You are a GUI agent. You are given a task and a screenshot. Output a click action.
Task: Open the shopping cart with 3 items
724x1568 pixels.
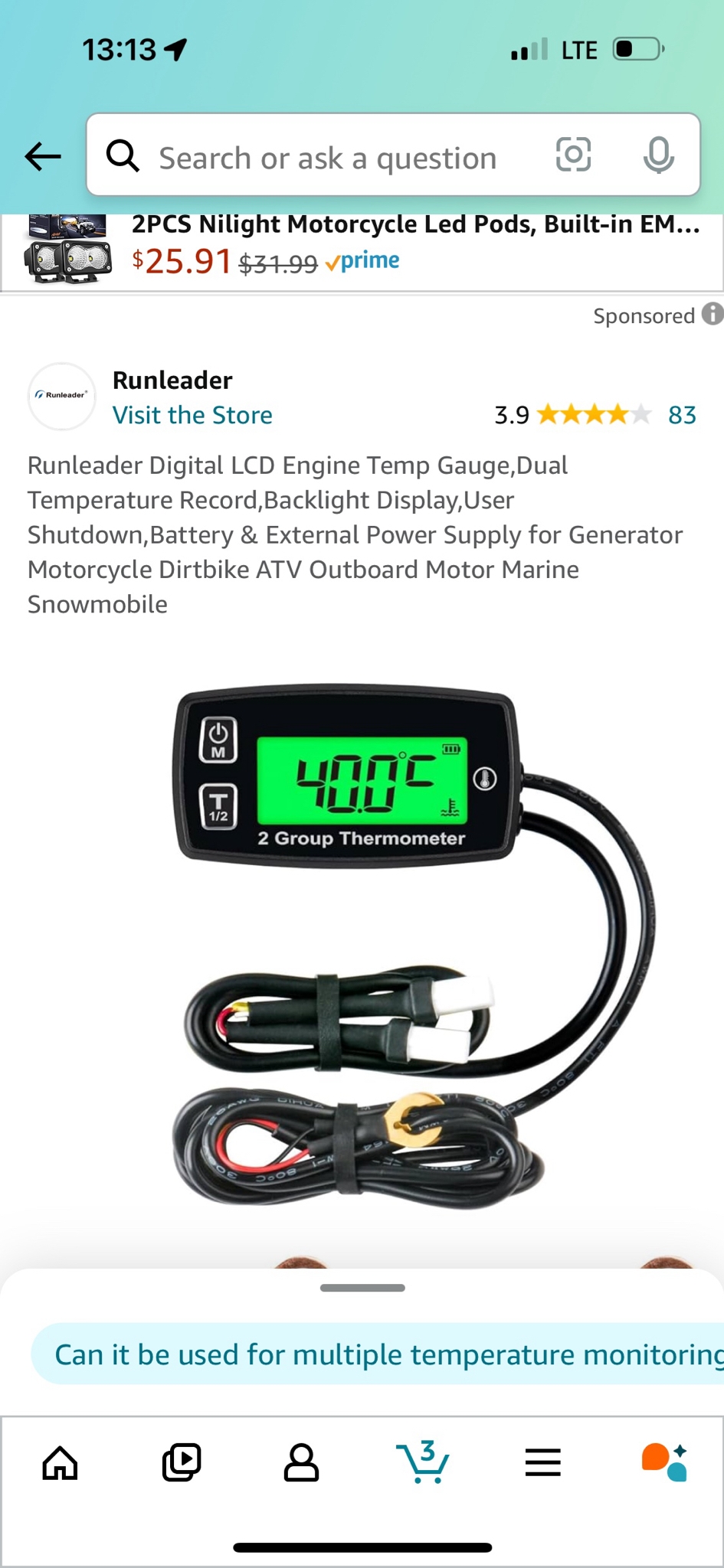pyautogui.click(x=422, y=1462)
